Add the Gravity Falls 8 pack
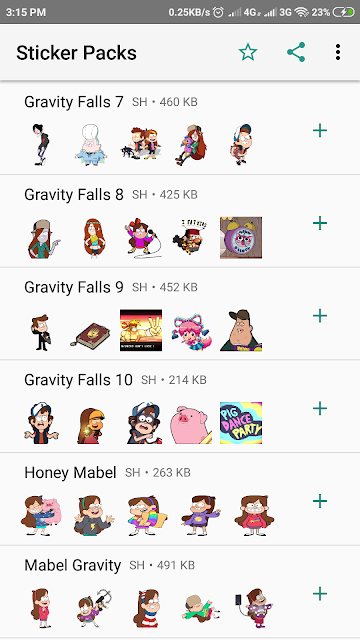The height and width of the screenshot is (640, 360). pyautogui.click(x=320, y=223)
